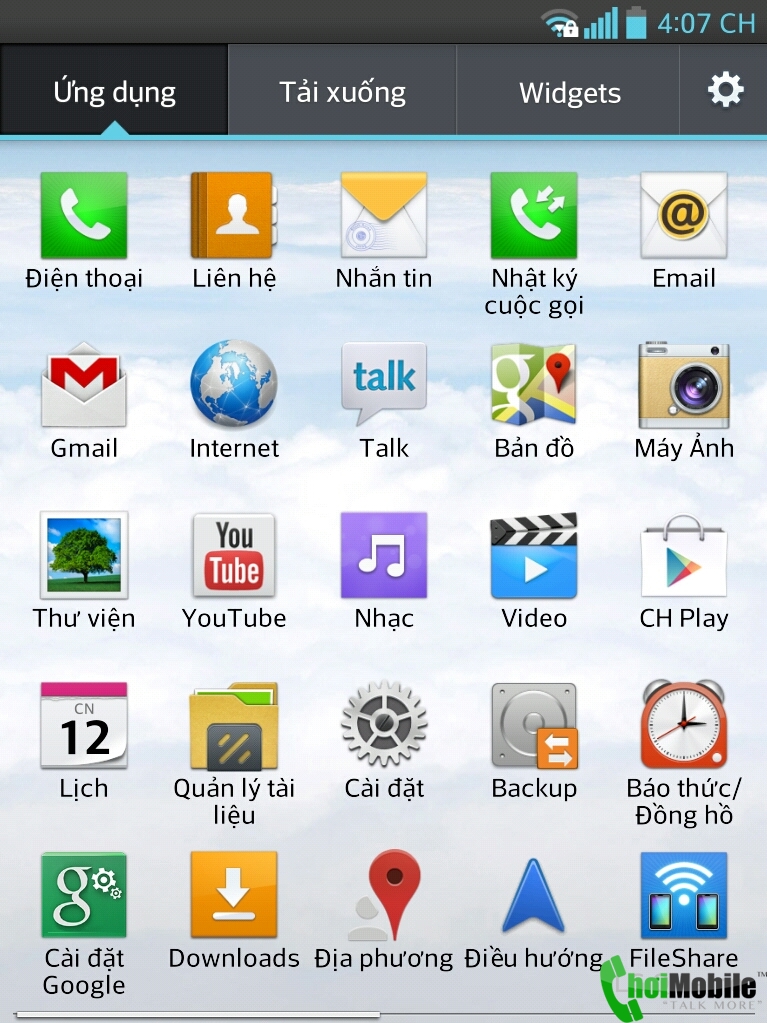Open Cài đặt settings app
The width and height of the screenshot is (767, 1023).
[384, 726]
